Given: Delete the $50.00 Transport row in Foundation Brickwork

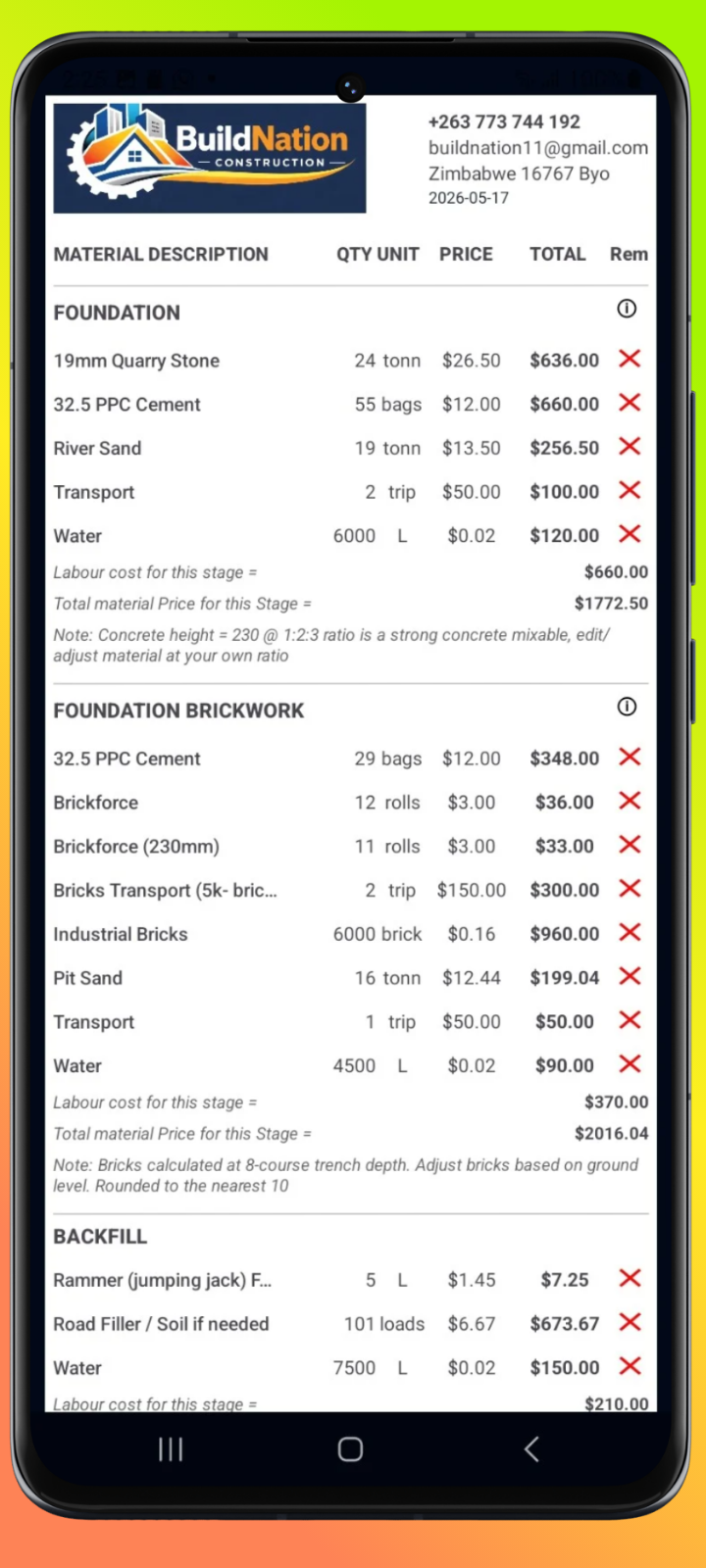Looking at the screenshot, I should [630, 1020].
